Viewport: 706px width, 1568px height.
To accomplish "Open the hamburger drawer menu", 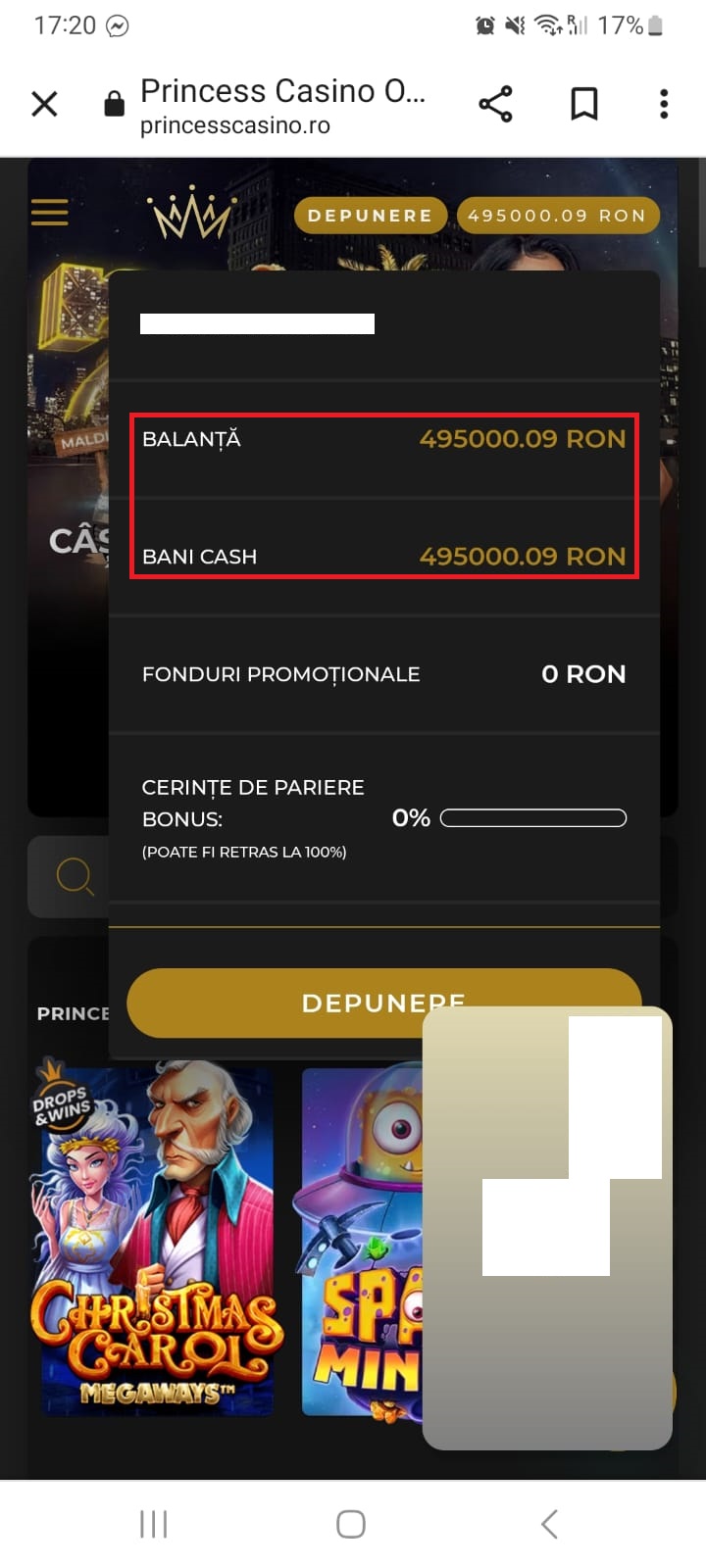I will [49, 213].
